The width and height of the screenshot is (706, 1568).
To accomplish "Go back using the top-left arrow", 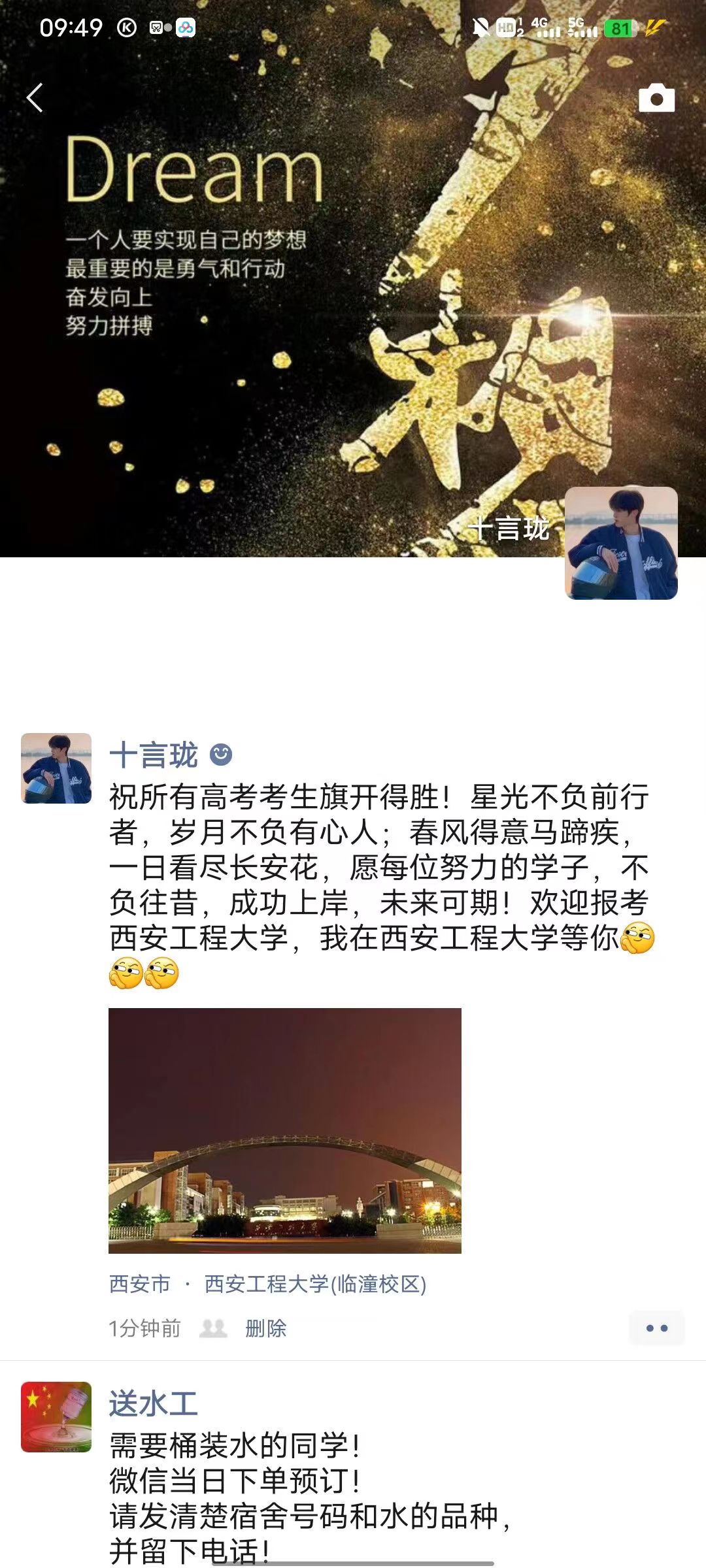I will tap(35, 98).
